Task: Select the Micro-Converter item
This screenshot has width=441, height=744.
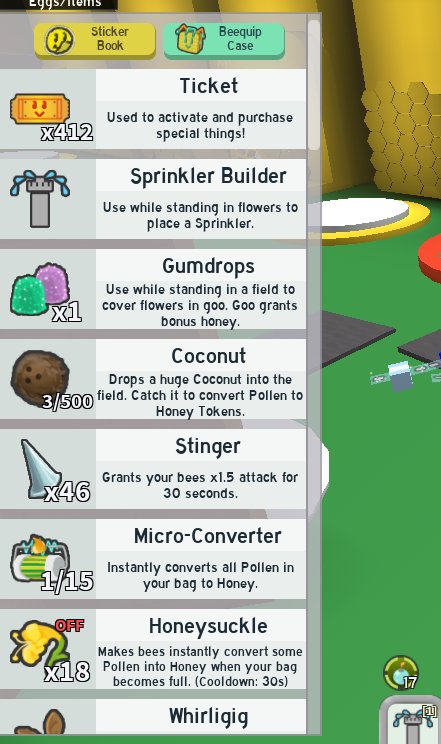Action: pyautogui.click(x=153, y=559)
